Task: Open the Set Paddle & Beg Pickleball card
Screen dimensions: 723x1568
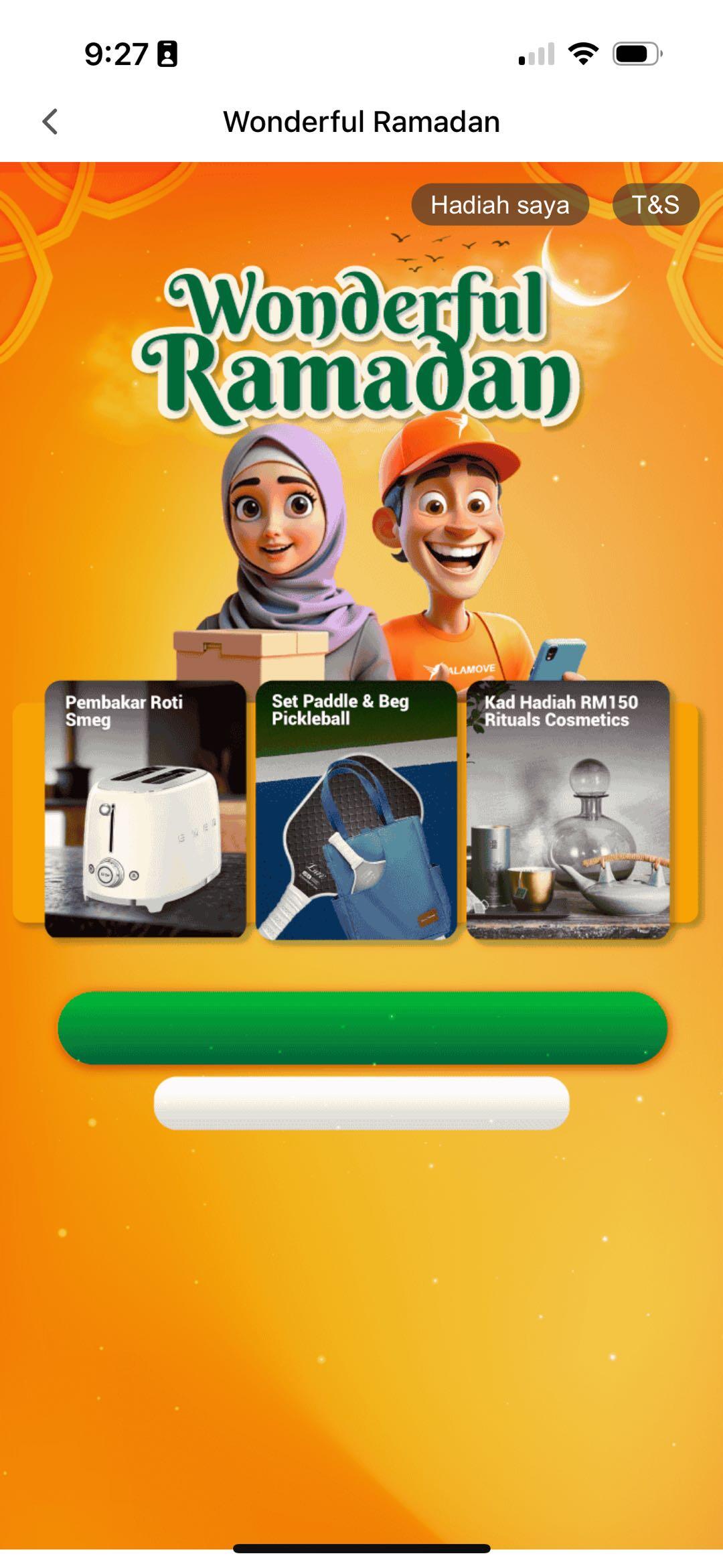Action: (x=356, y=810)
